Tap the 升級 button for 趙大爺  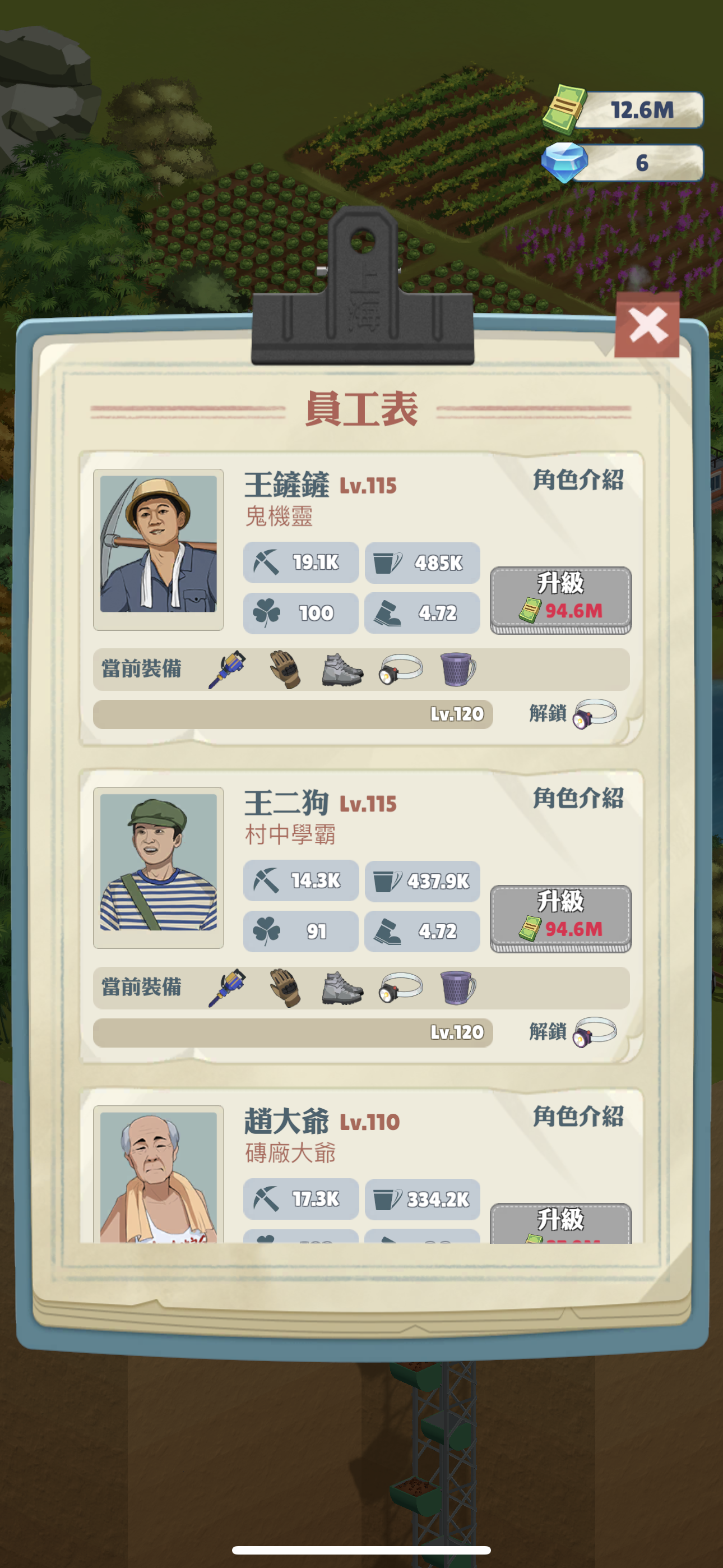(560, 1222)
